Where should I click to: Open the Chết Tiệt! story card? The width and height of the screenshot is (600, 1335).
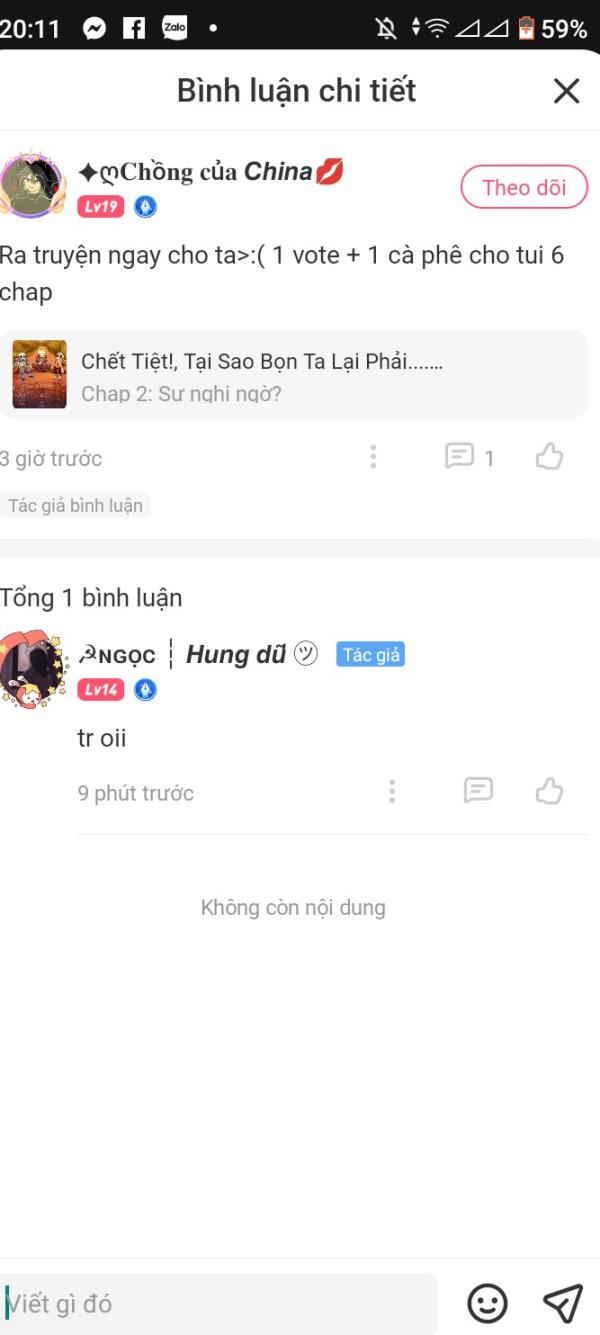pos(294,374)
